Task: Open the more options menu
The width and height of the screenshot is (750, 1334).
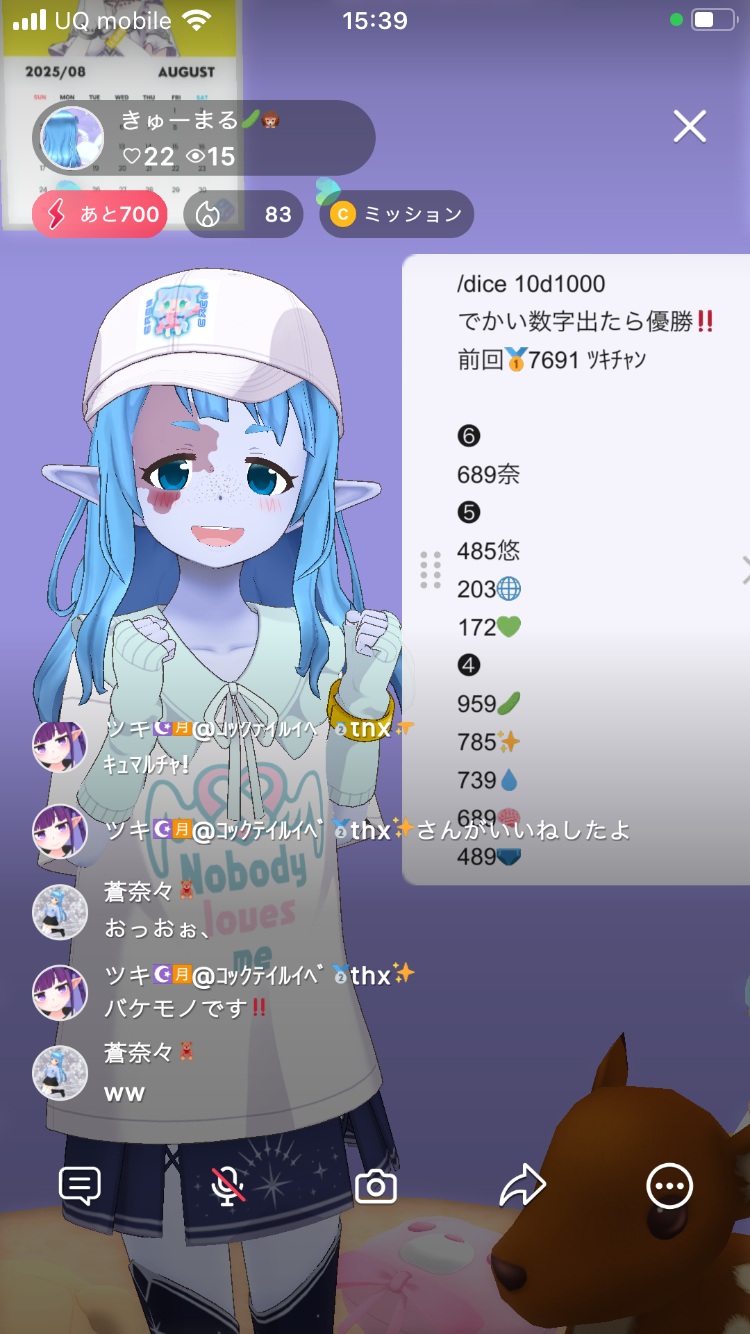Action: point(668,1186)
